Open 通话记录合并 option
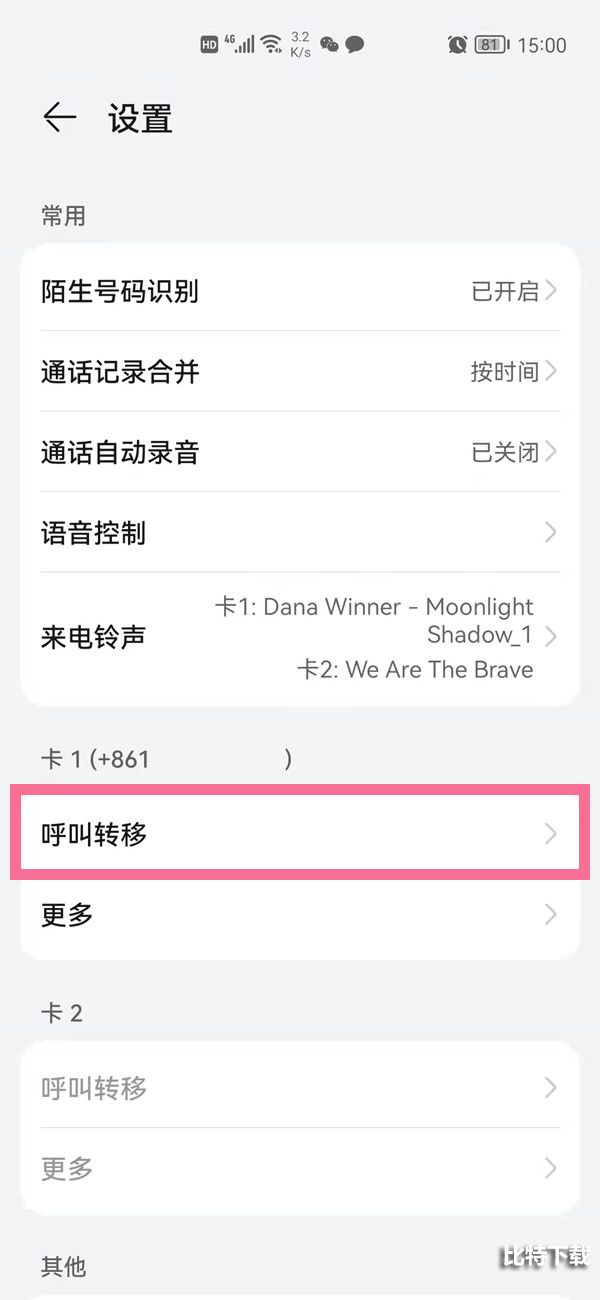600x1300 pixels. tap(300, 372)
